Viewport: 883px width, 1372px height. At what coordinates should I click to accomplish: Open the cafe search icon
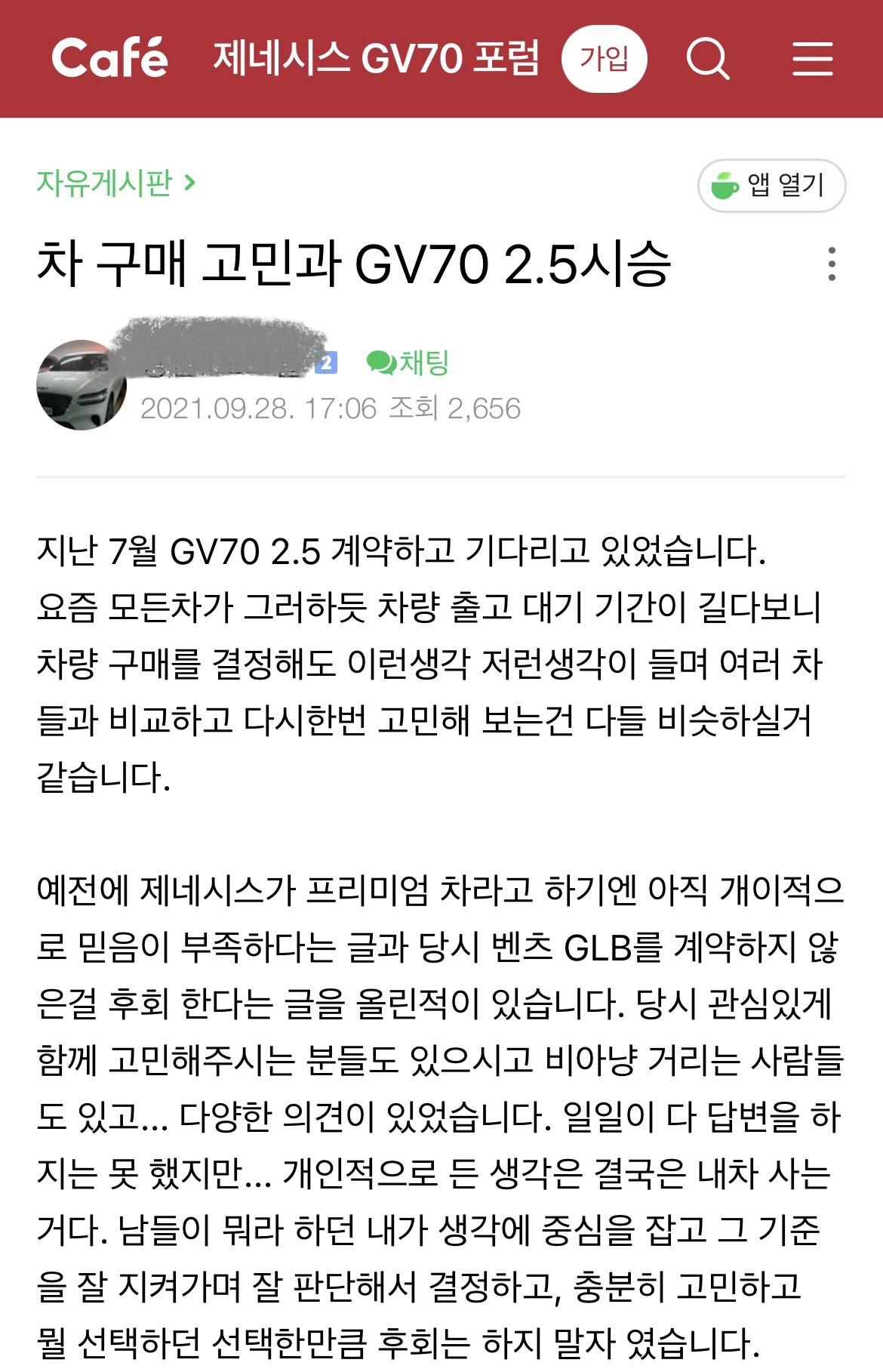pyautogui.click(x=707, y=58)
